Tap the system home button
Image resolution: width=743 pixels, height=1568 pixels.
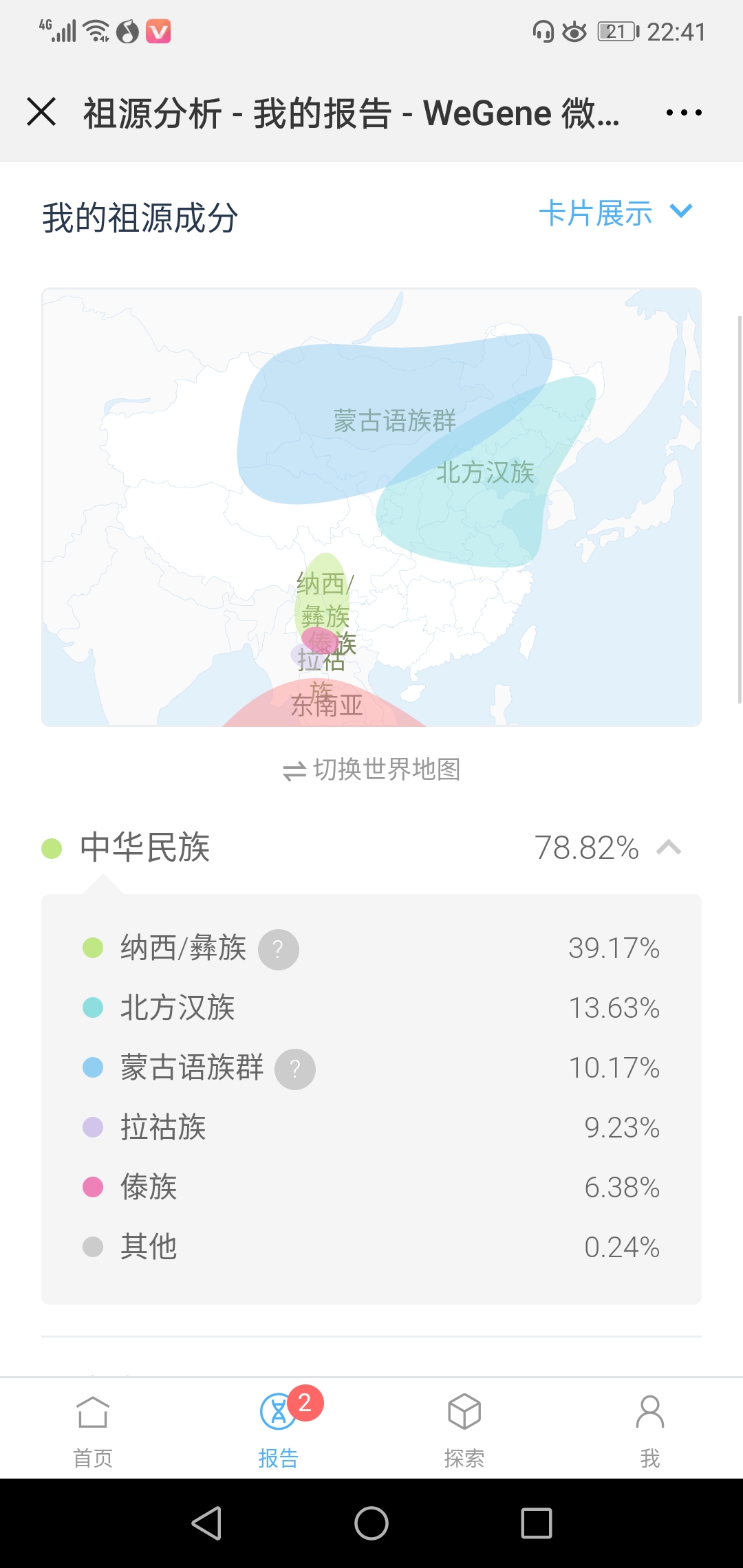(371, 1523)
